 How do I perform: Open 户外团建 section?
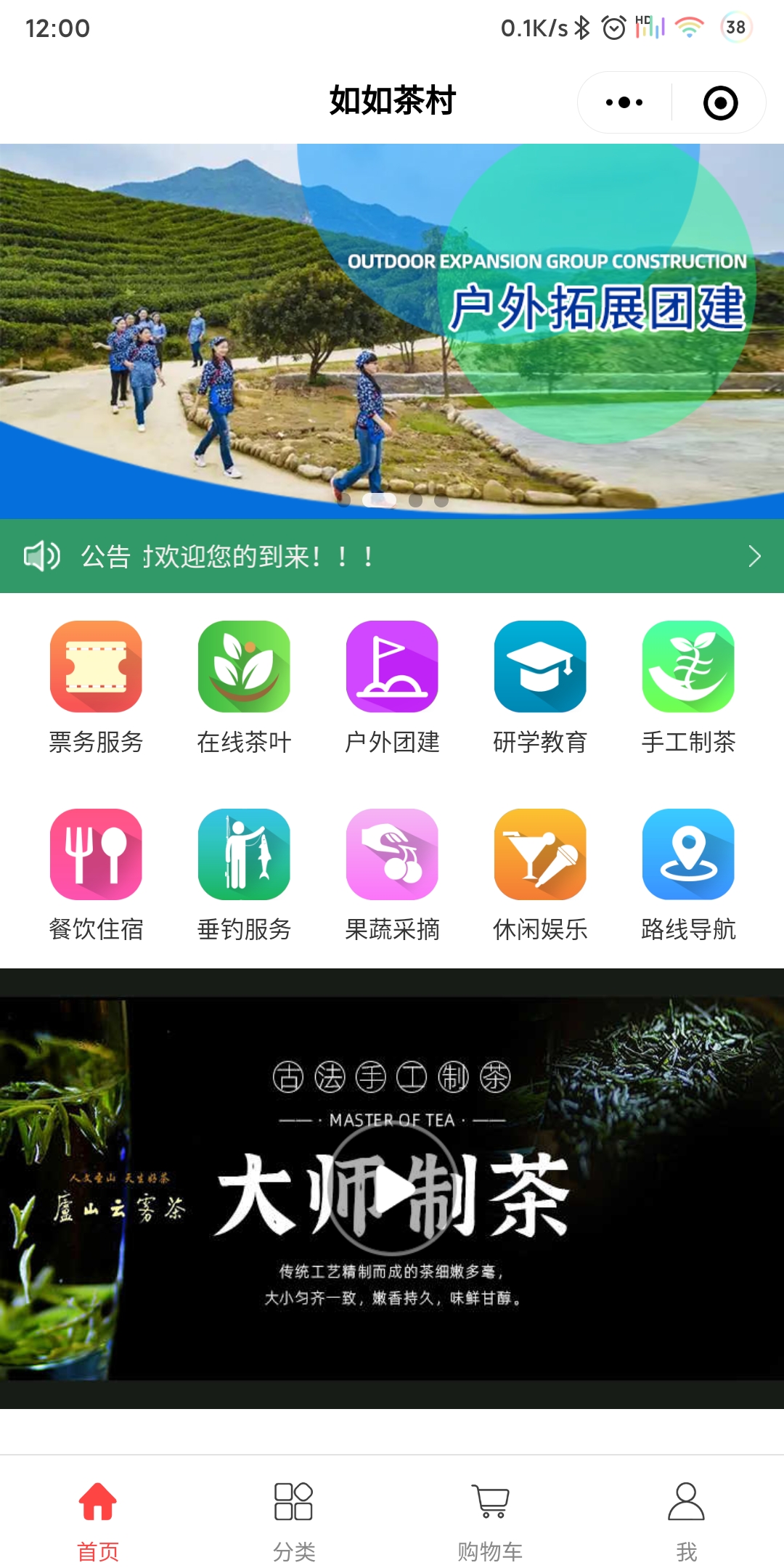[392, 686]
